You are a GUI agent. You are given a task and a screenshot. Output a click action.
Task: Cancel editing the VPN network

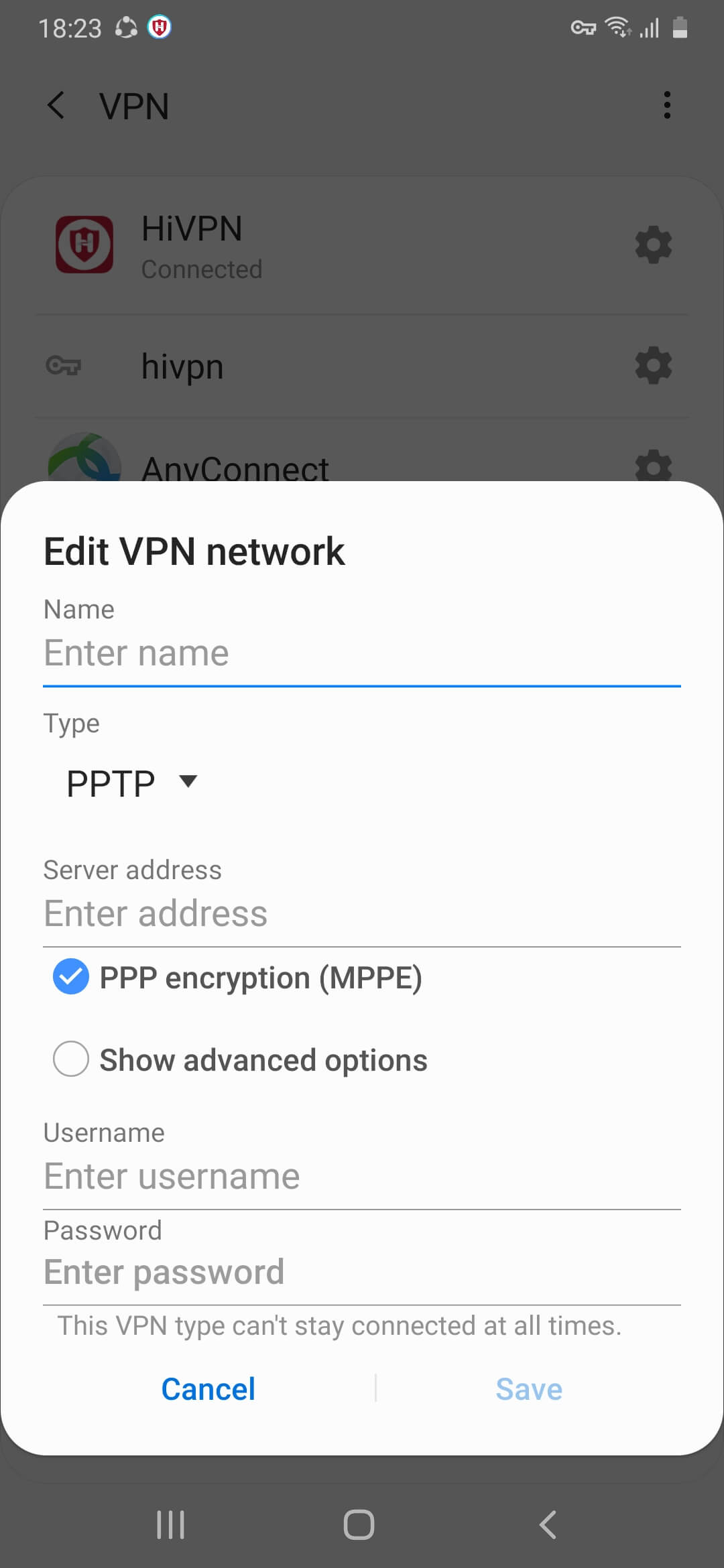tap(208, 1389)
